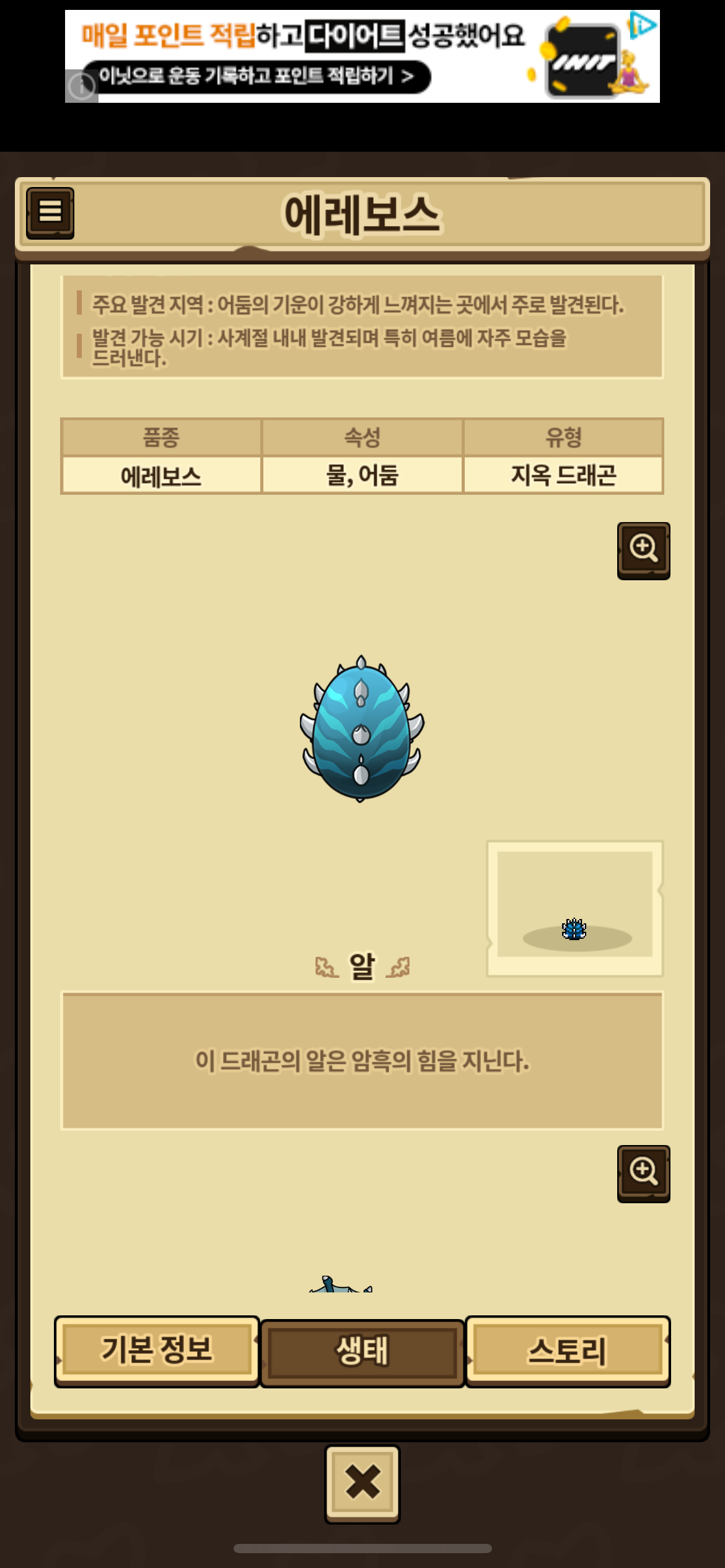The height and width of the screenshot is (1568, 725).
Task: Open the 스토리 tab
Action: (568, 1351)
